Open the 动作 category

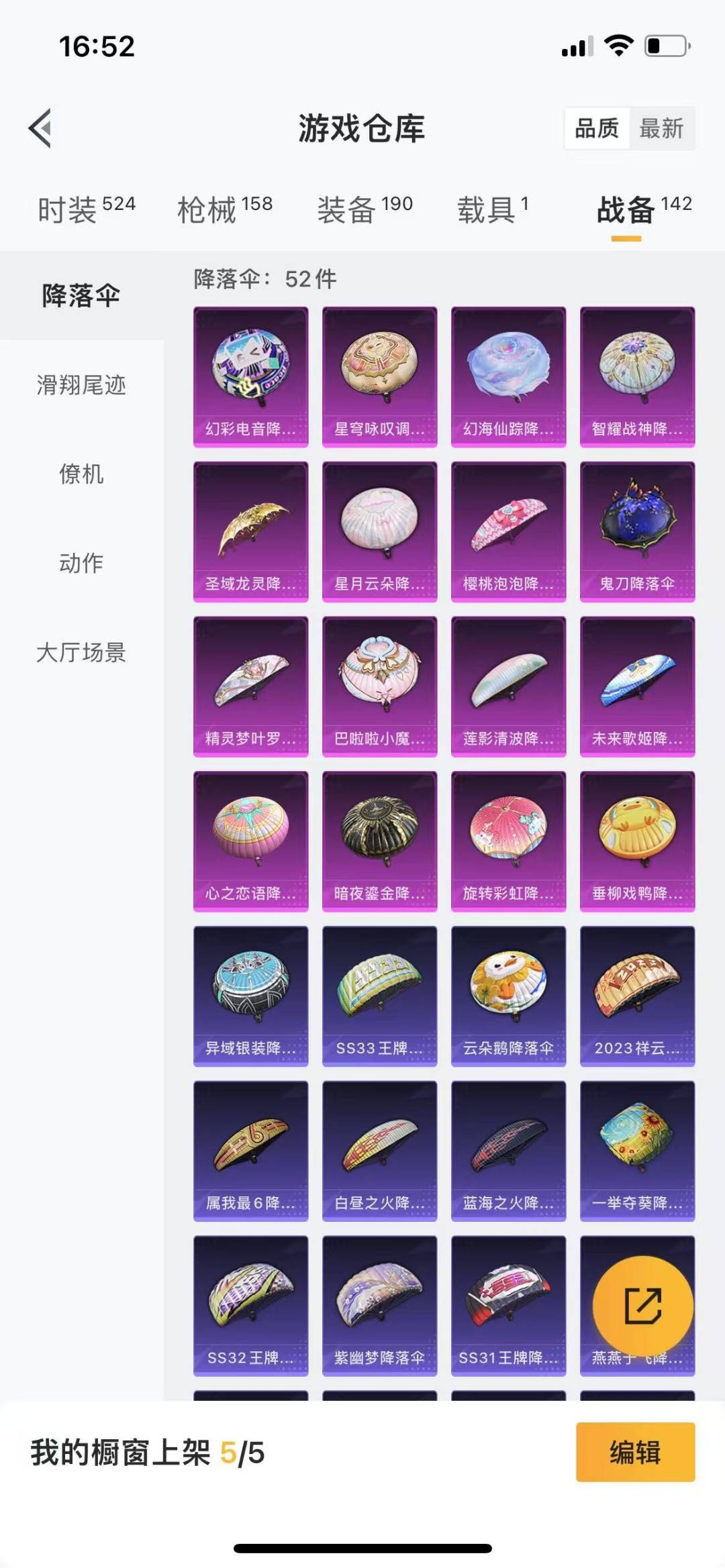point(81,563)
